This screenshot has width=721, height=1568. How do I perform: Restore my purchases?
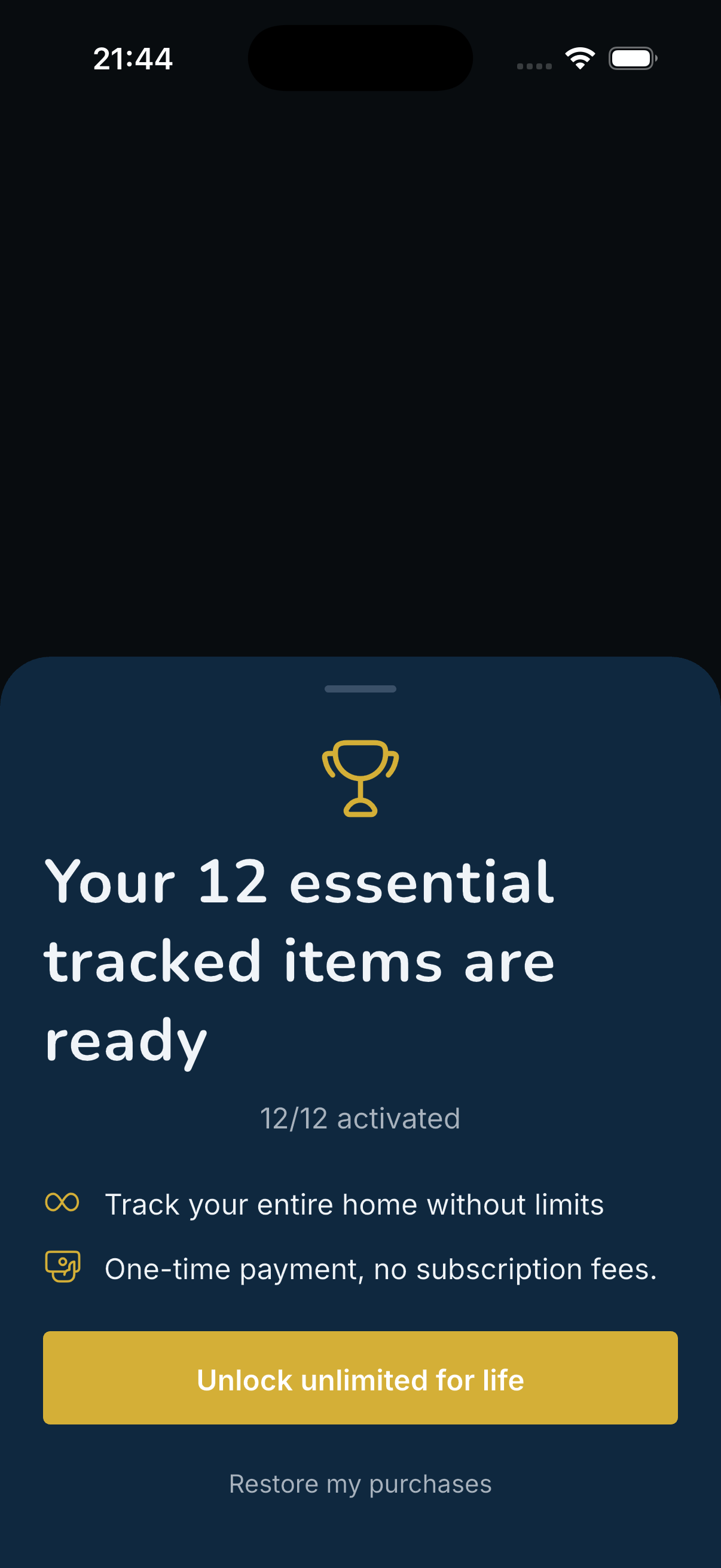pyautogui.click(x=360, y=1484)
